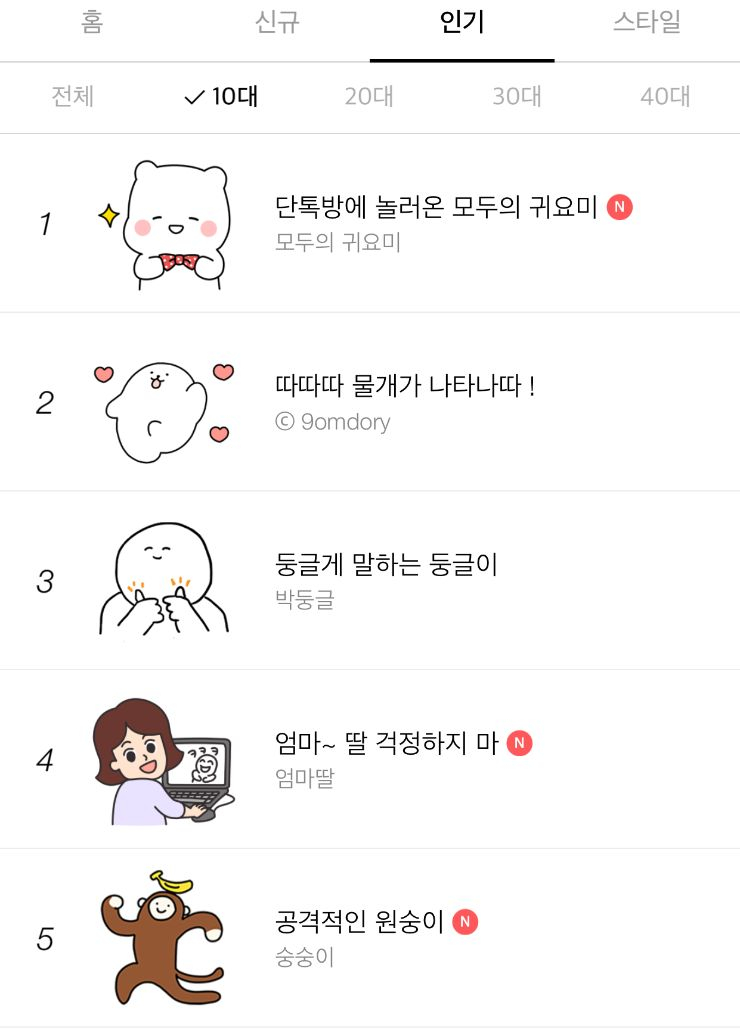Screen dimensions: 740x1030
Task: View 공격적인 원숭이 emoticon
Action: pos(359,922)
